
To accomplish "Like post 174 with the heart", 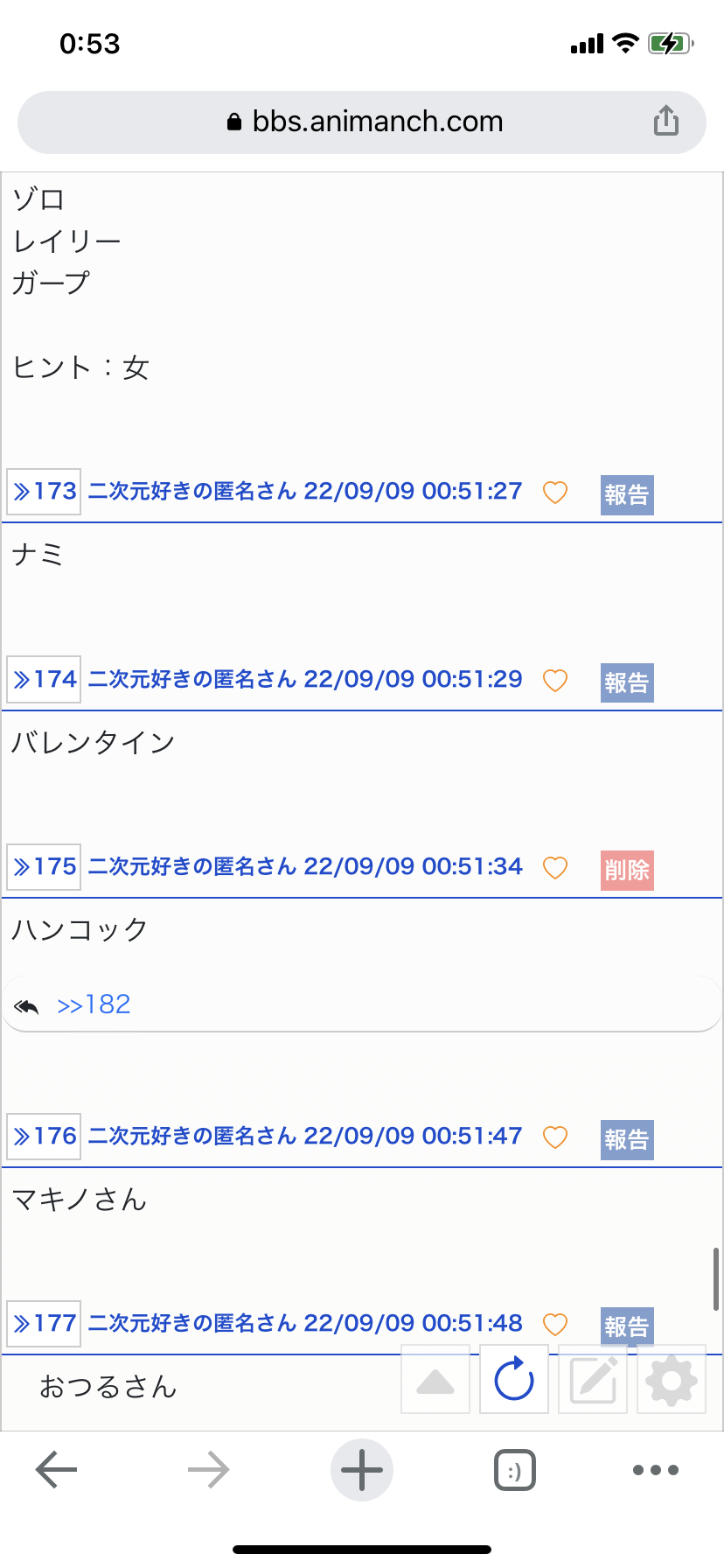I will click(x=555, y=680).
